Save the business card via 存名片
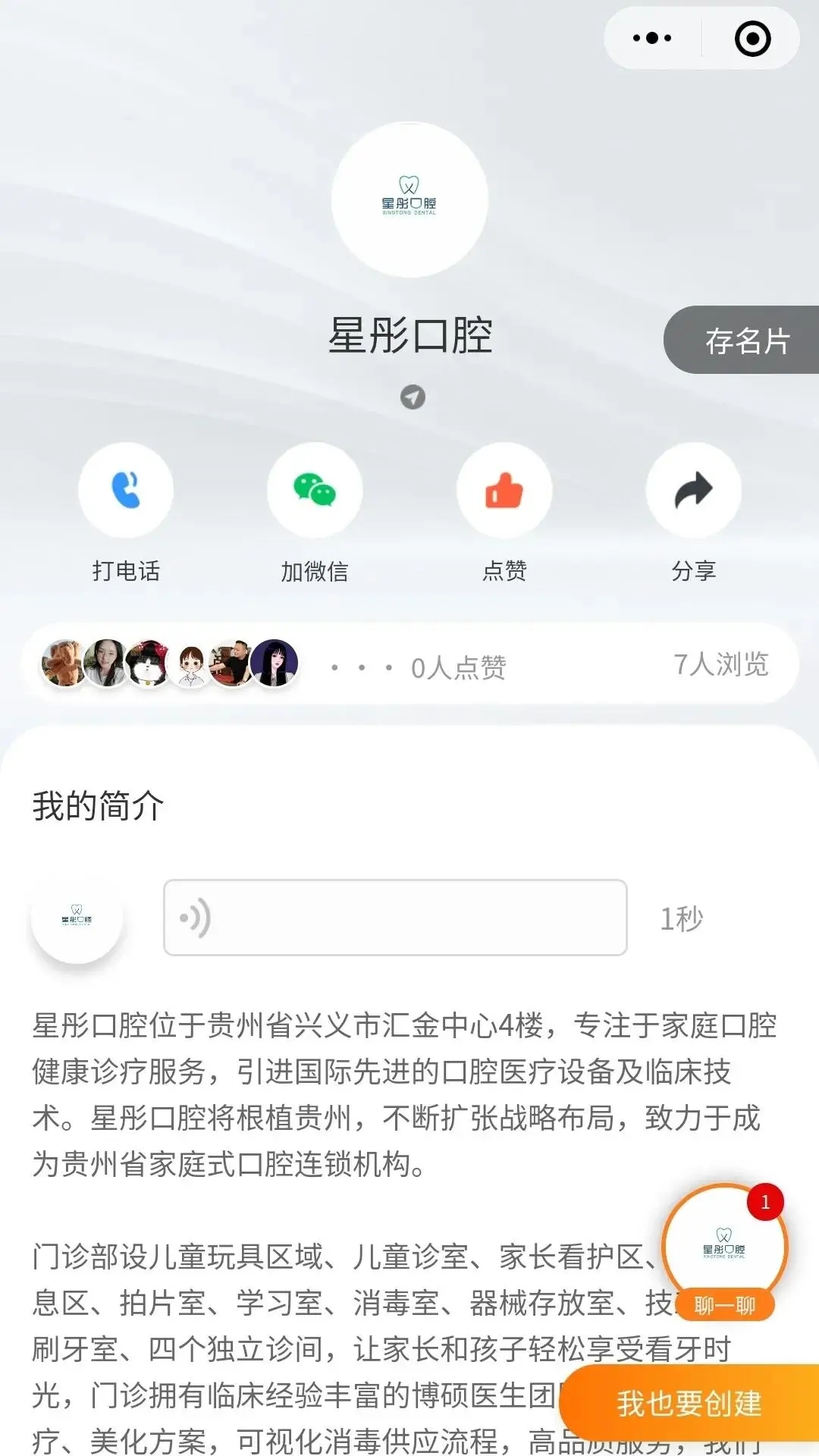 (746, 340)
